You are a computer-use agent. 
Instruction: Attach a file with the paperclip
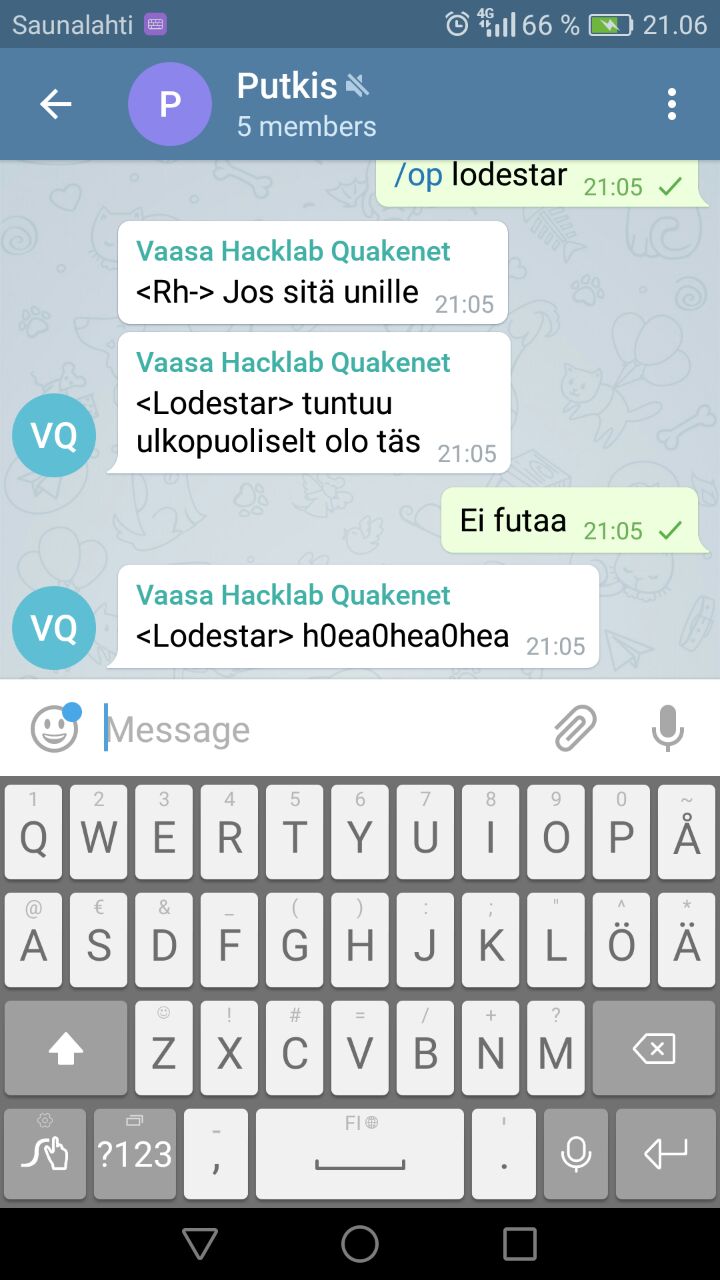tap(575, 728)
